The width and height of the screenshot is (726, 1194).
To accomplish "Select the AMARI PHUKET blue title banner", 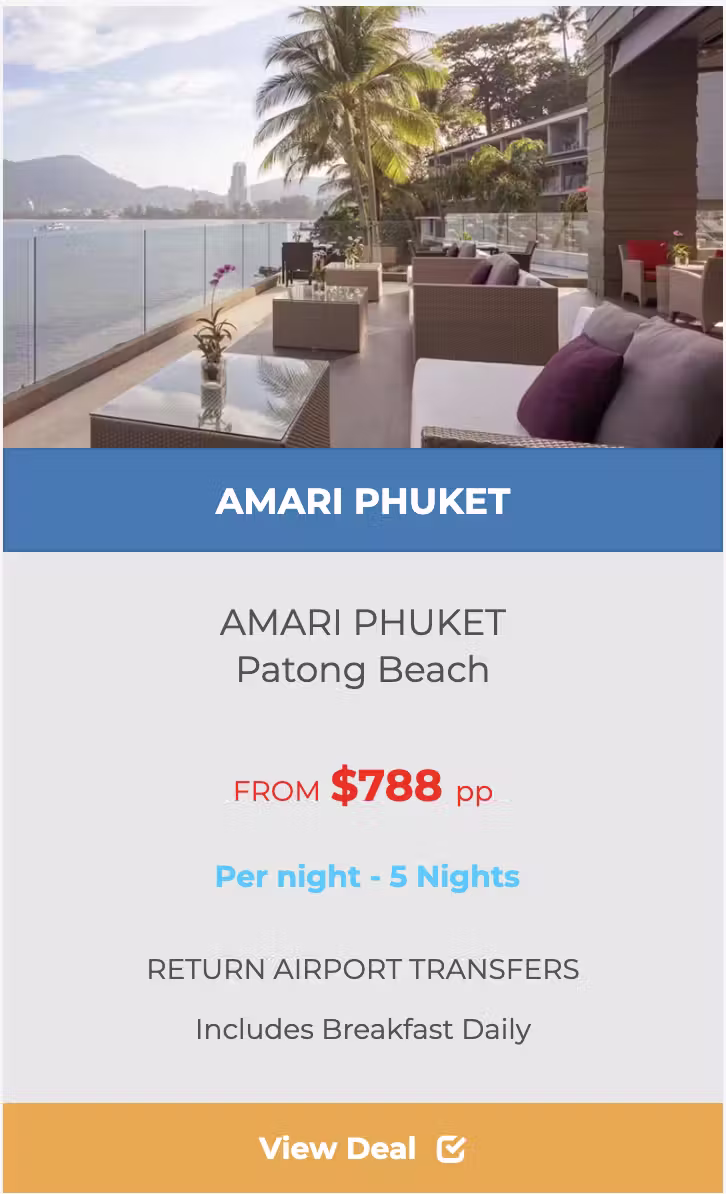I will pos(362,500).
